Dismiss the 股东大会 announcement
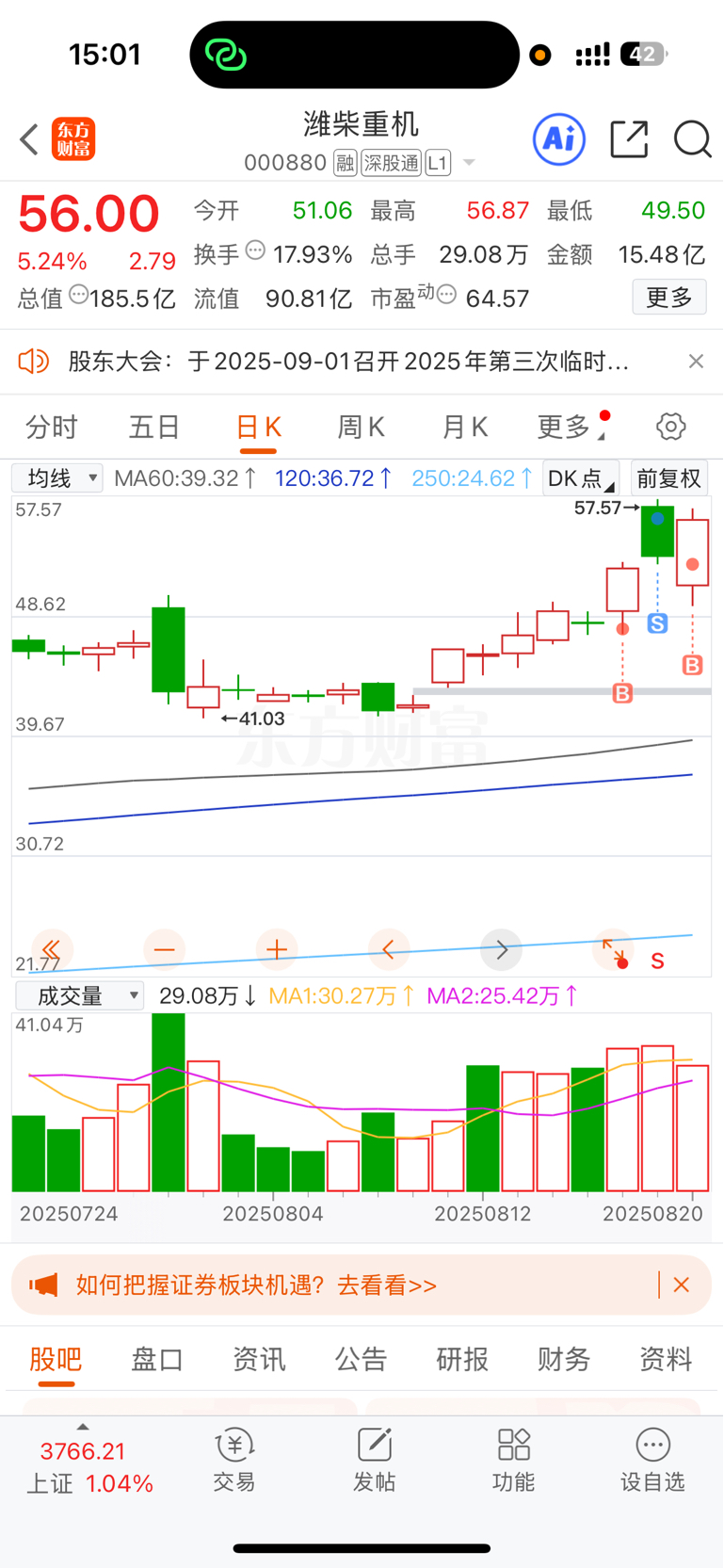 click(696, 362)
